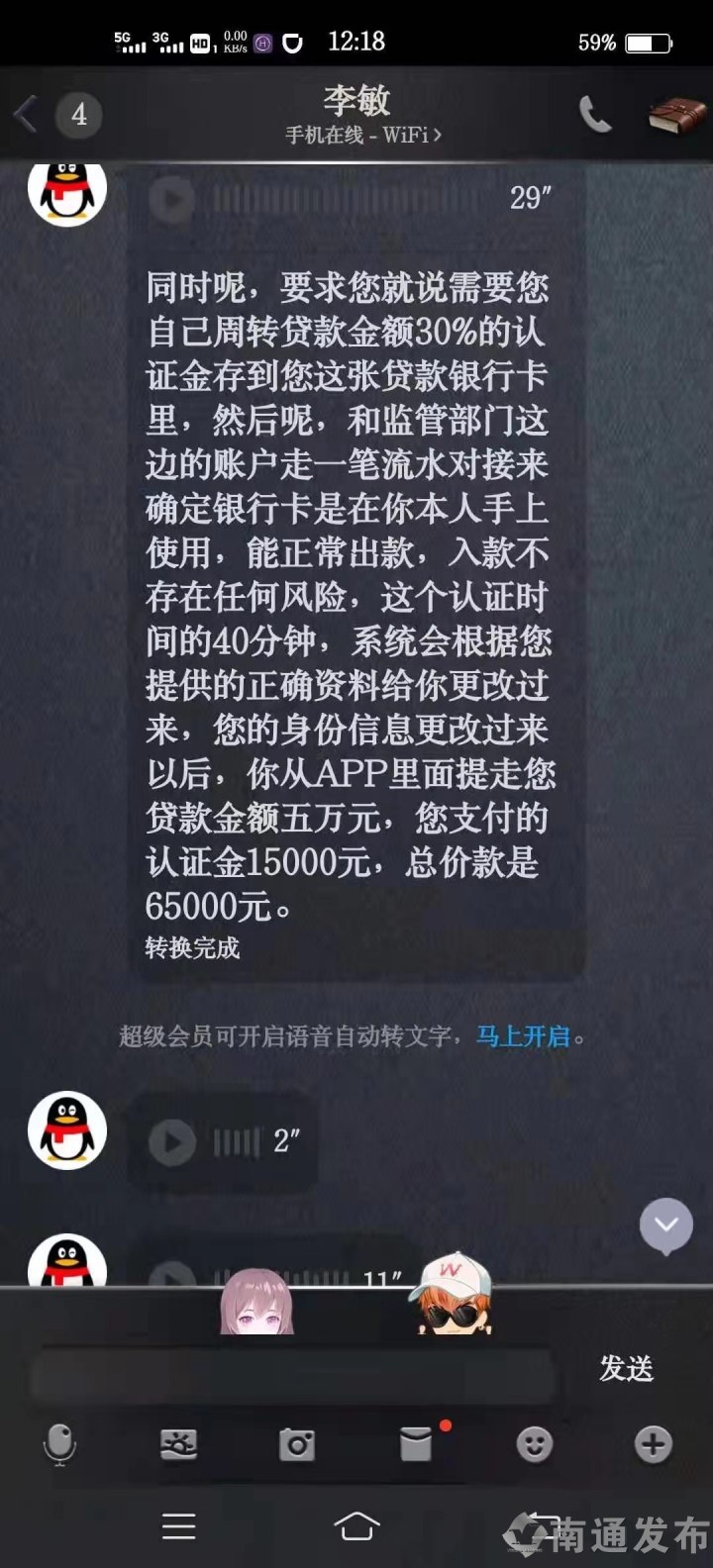Open the red packet option
713x1568 pixels.
[416, 1445]
